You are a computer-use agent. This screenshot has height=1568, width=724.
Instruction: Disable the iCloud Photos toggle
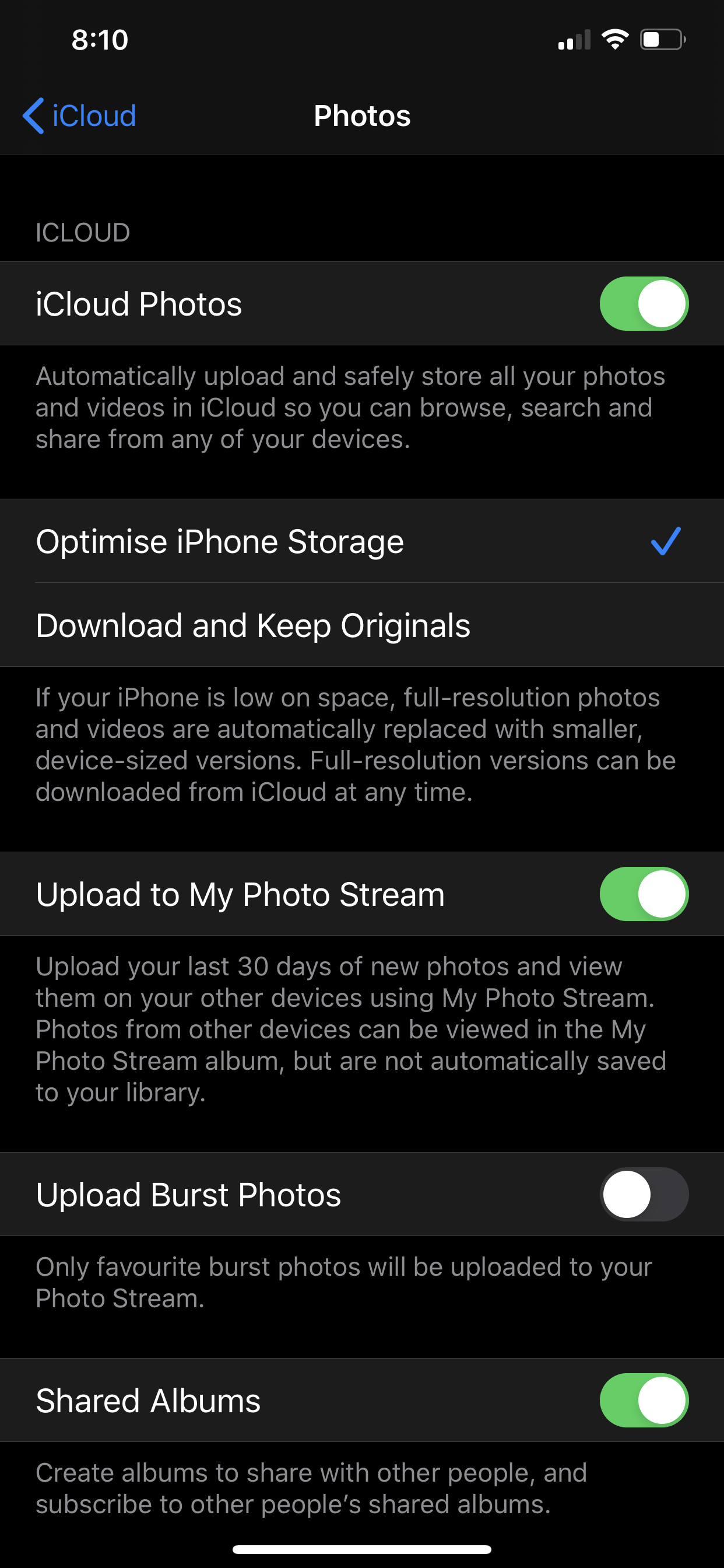click(643, 303)
